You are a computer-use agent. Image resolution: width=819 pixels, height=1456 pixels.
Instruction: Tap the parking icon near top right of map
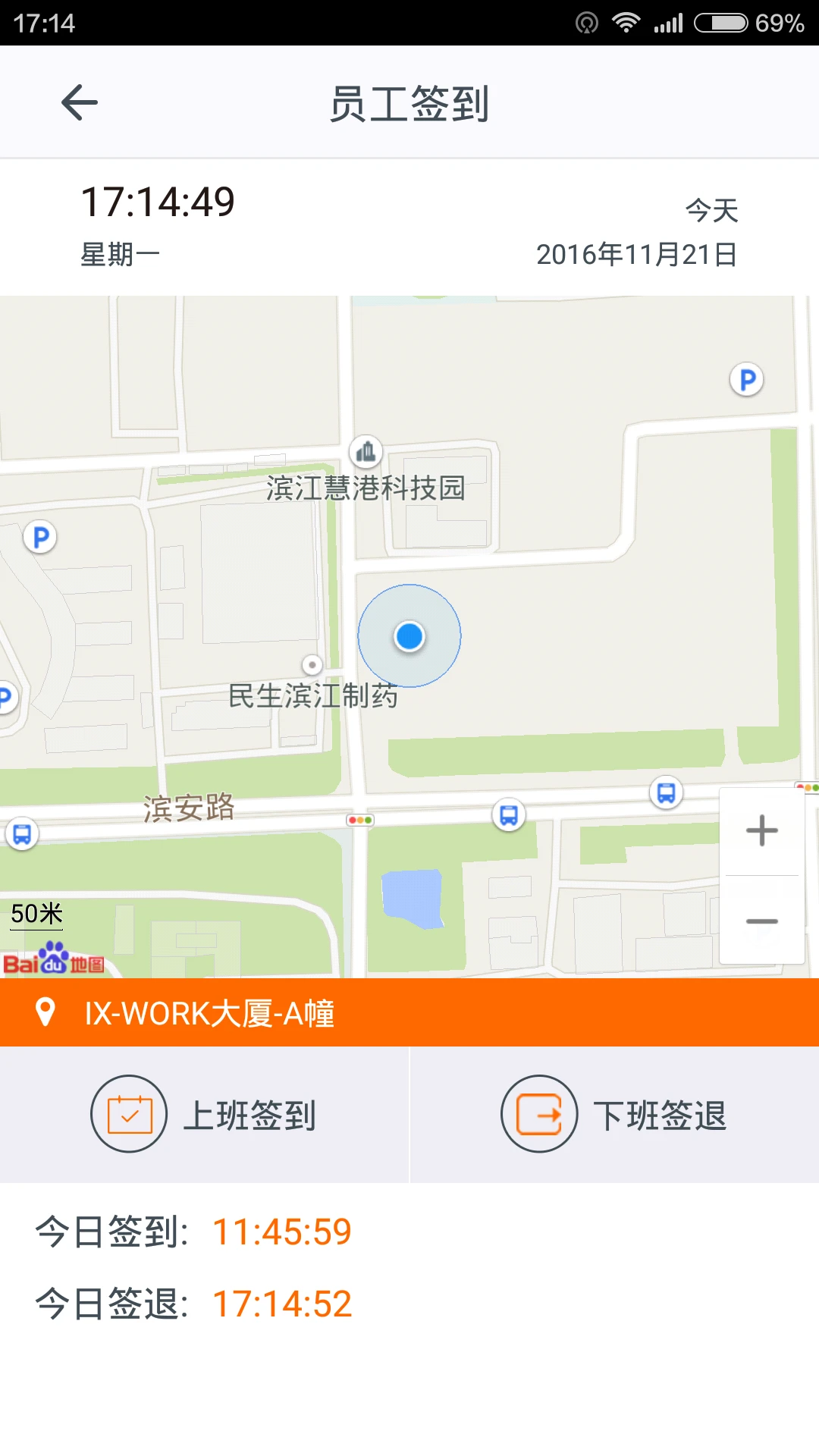[x=745, y=380]
